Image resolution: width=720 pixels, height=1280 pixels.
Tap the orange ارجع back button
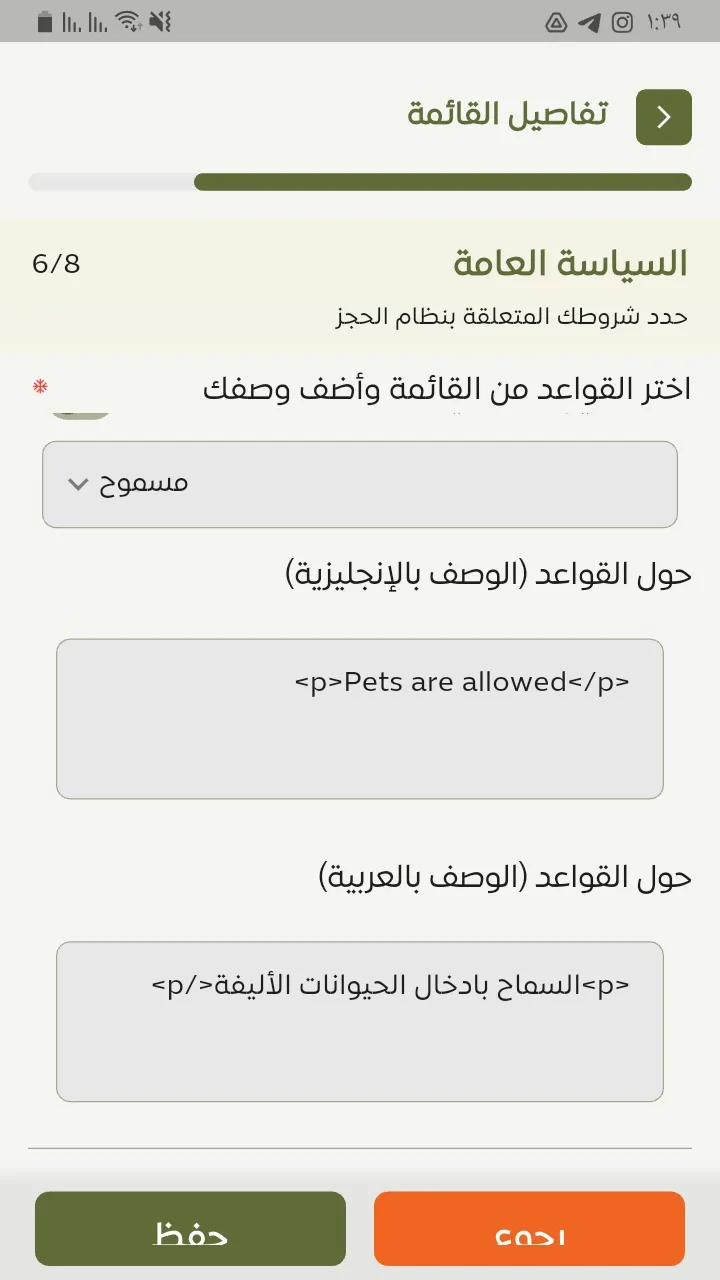[529, 1229]
